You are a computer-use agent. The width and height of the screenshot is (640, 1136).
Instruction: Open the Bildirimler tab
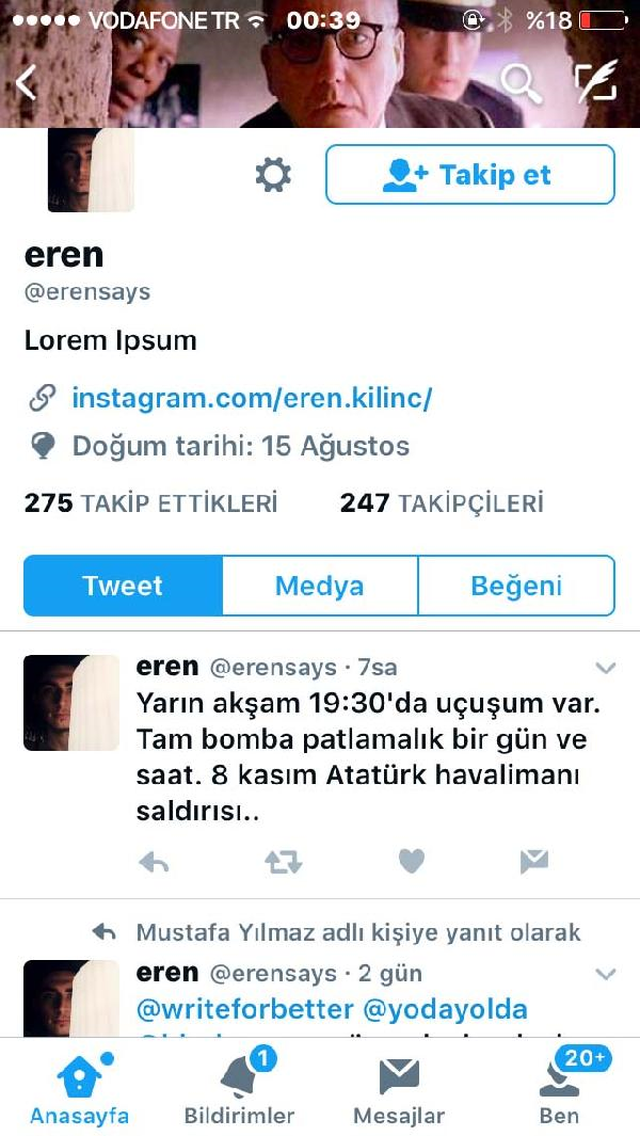pyautogui.click(x=239, y=1087)
